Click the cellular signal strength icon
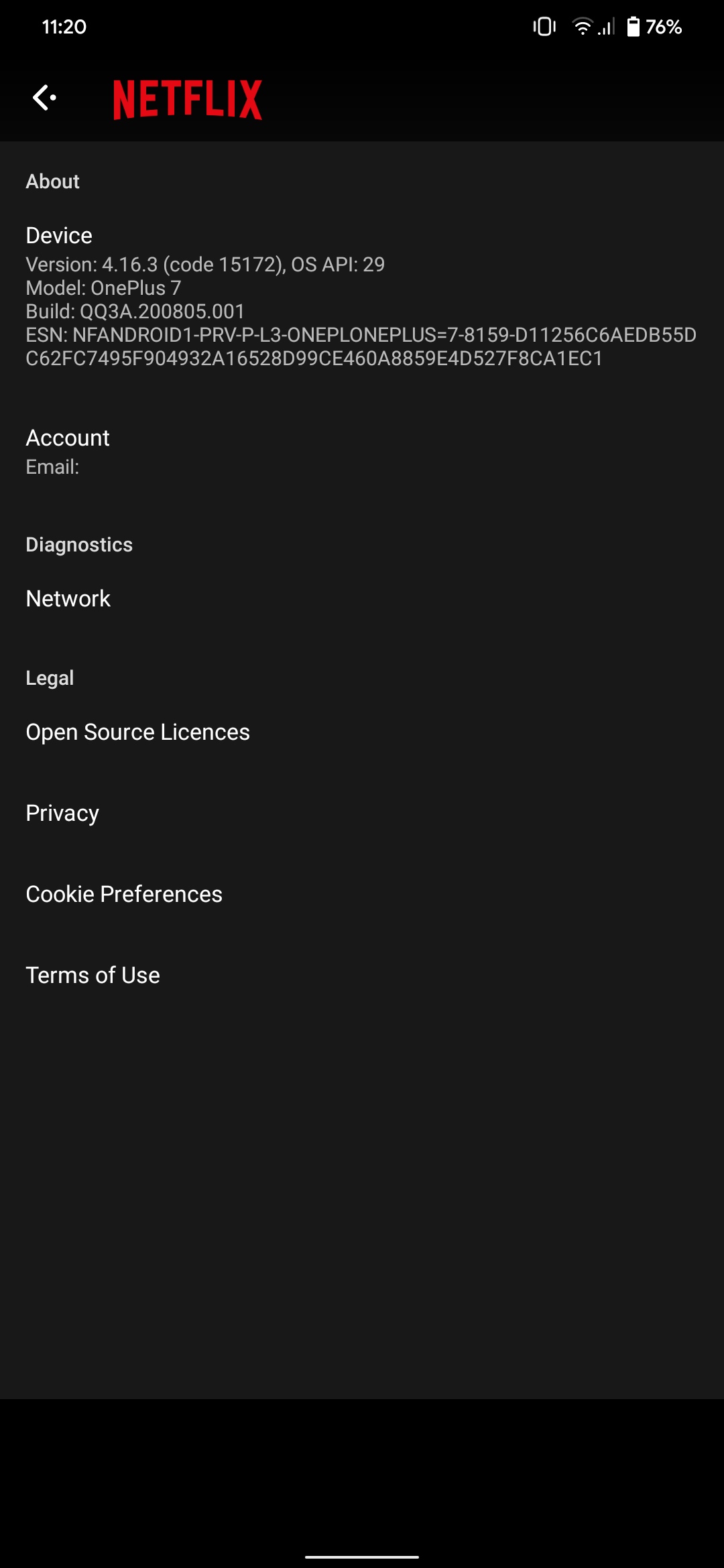This screenshot has width=724, height=1568. click(x=605, y=27)
